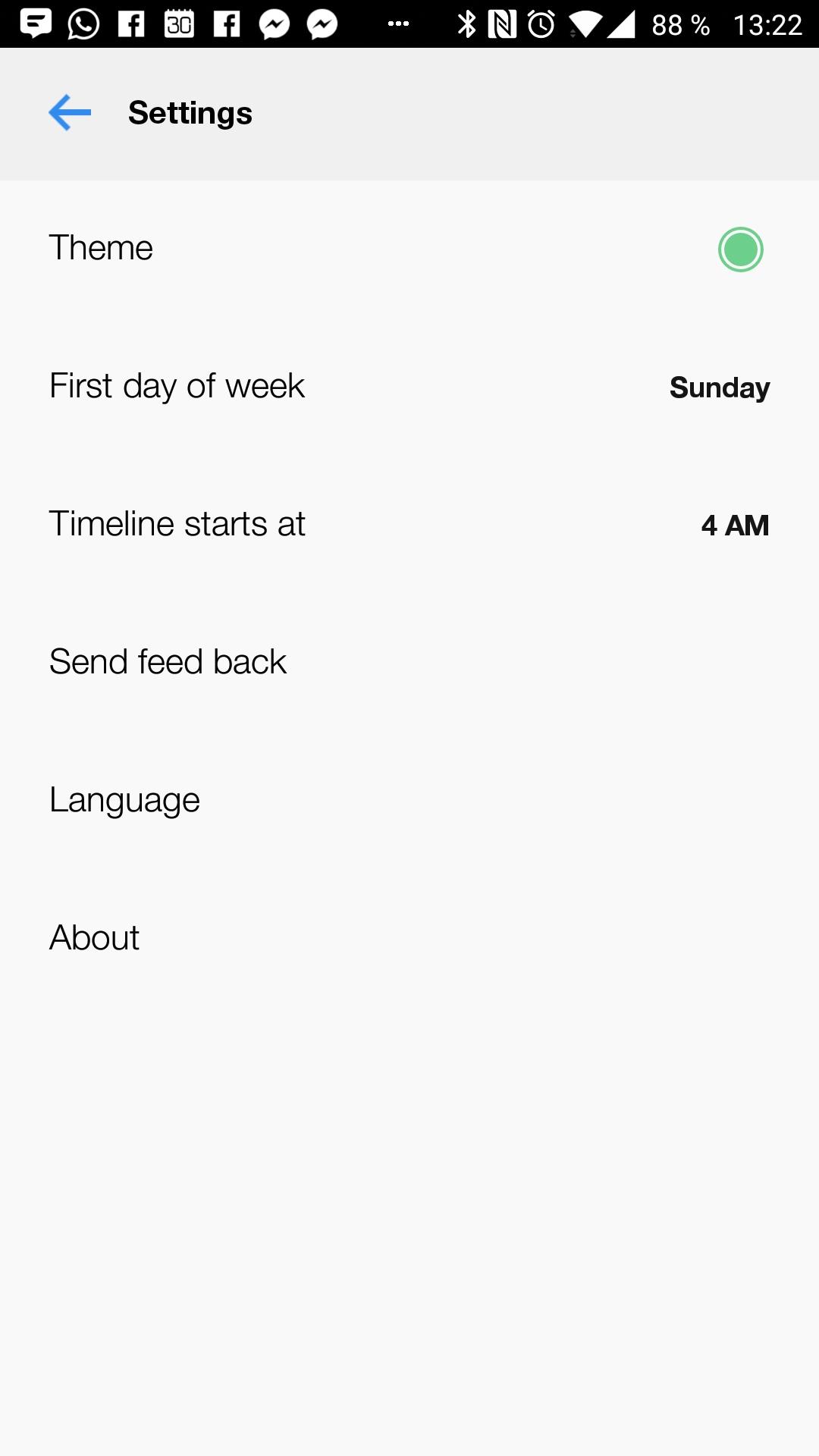Open the Language setting
The height and width of the screenshot is (1456, 819).
409,801
